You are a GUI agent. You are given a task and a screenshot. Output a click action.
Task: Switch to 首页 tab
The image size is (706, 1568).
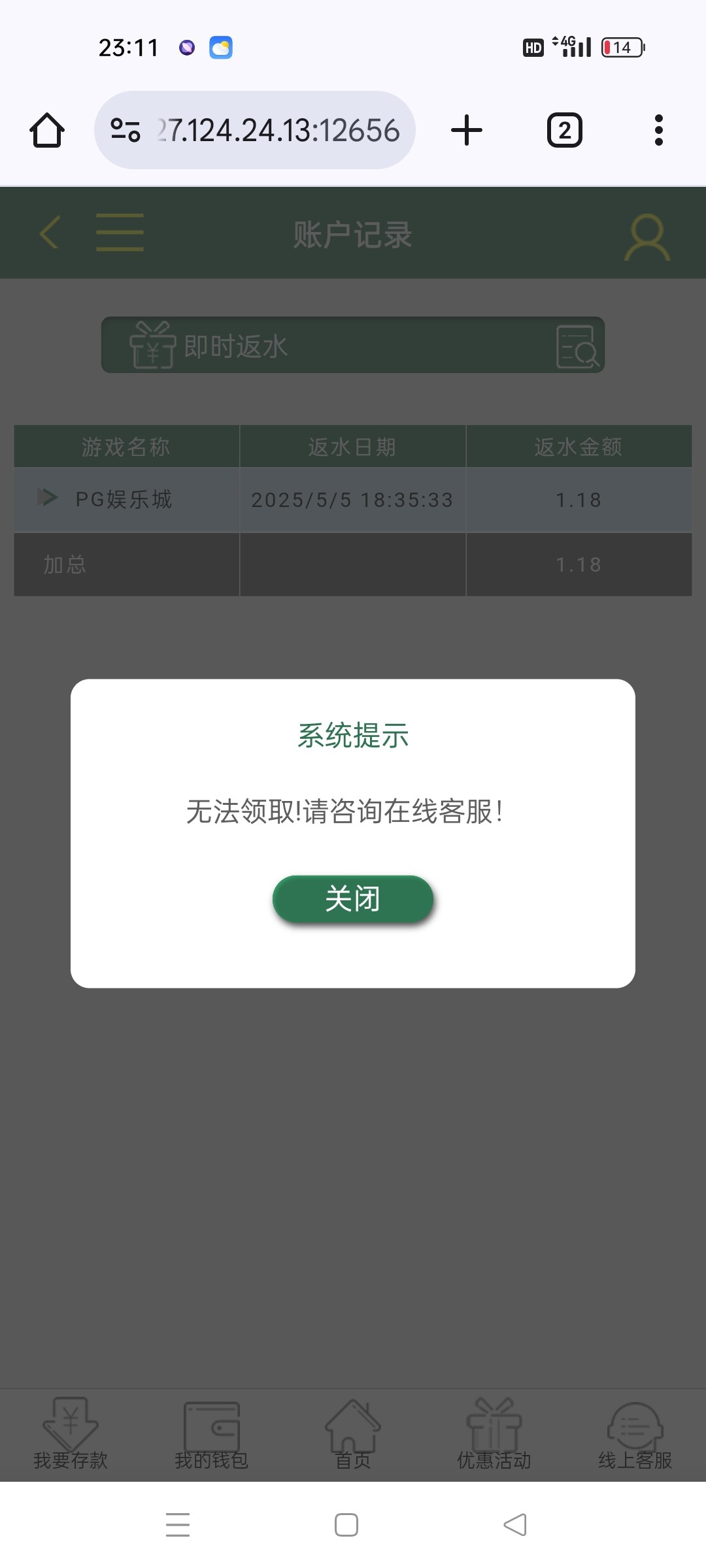point(353,1435)
